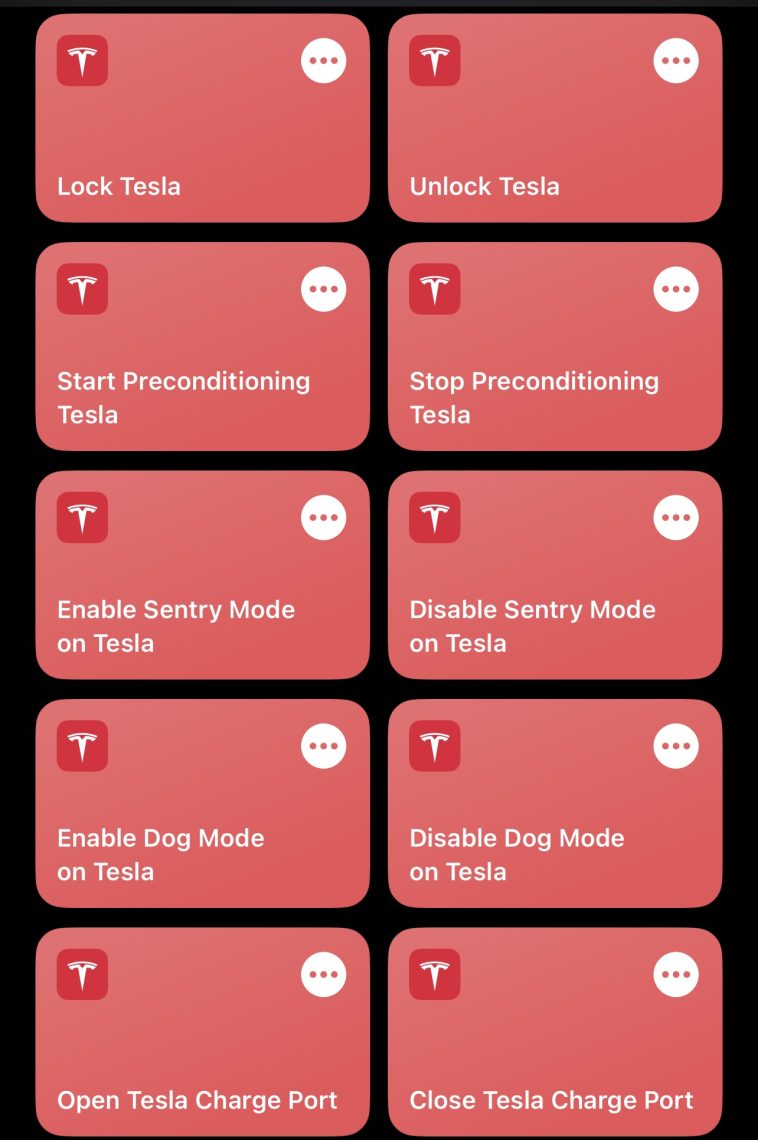Open options menu on Lock Tesla shortcut

point(323,60)
